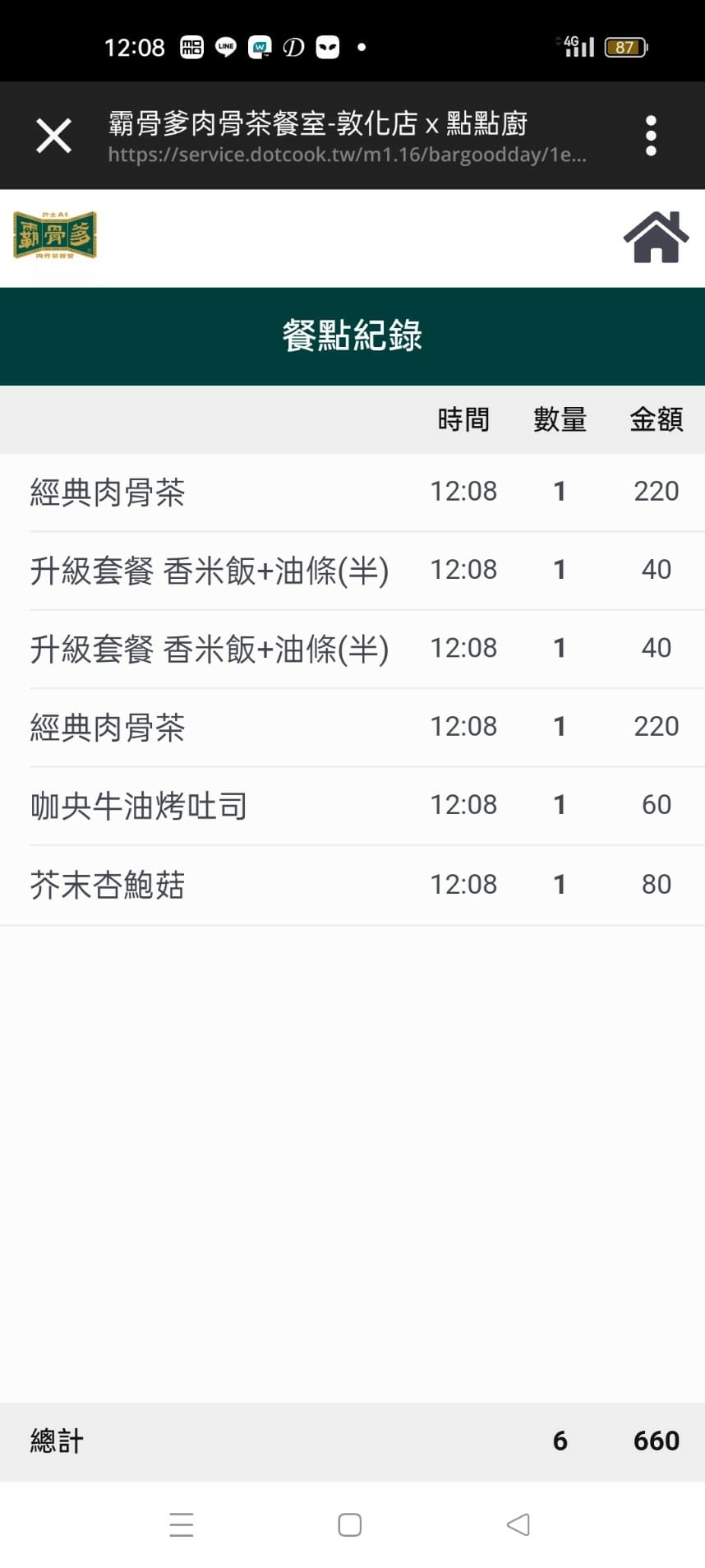Open the recent apps menu button
Image resolution: width=705 pixels, height=1568 pixels.
pos(182,1524)
